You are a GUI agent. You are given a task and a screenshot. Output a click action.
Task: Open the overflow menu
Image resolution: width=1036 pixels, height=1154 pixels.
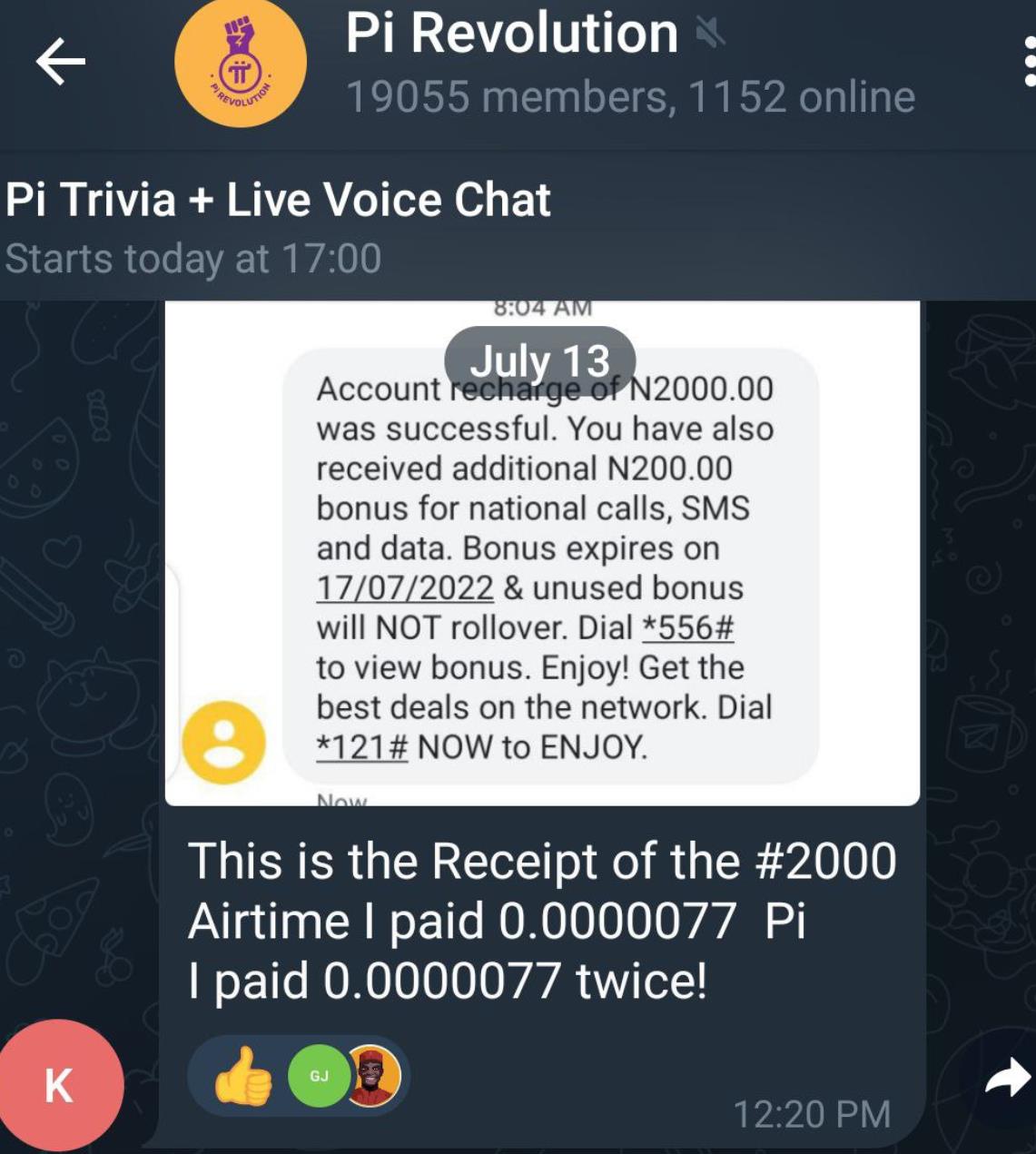click(x=1028, y=62)
